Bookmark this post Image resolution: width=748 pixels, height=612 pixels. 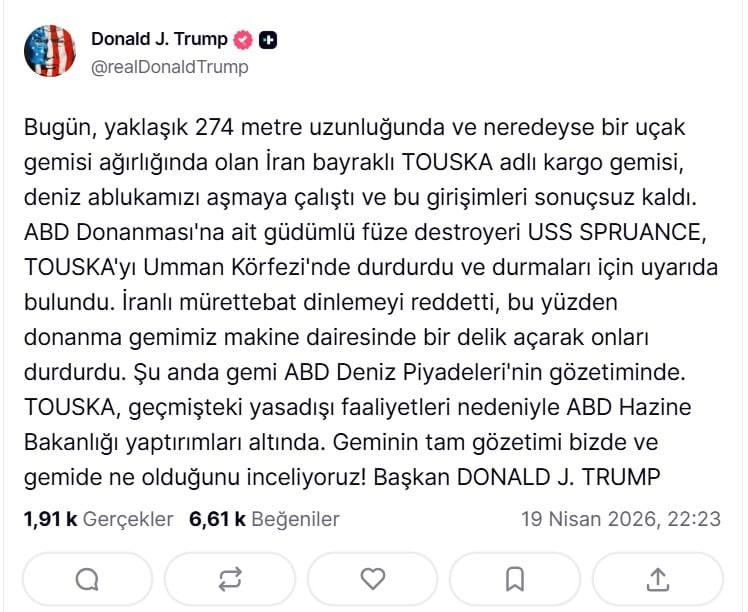(x=516, y=579)
